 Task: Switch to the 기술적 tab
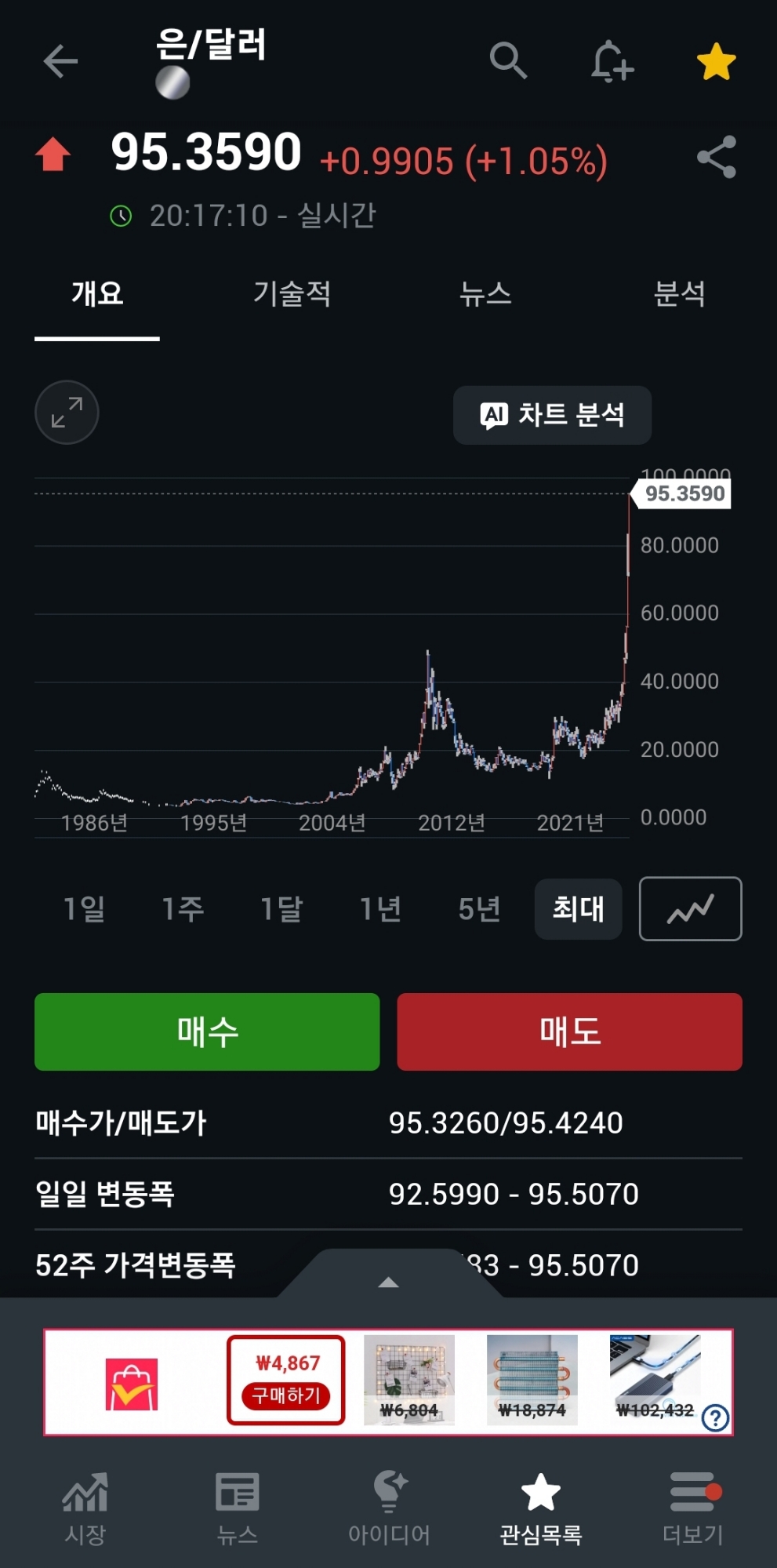pos(292,294)
